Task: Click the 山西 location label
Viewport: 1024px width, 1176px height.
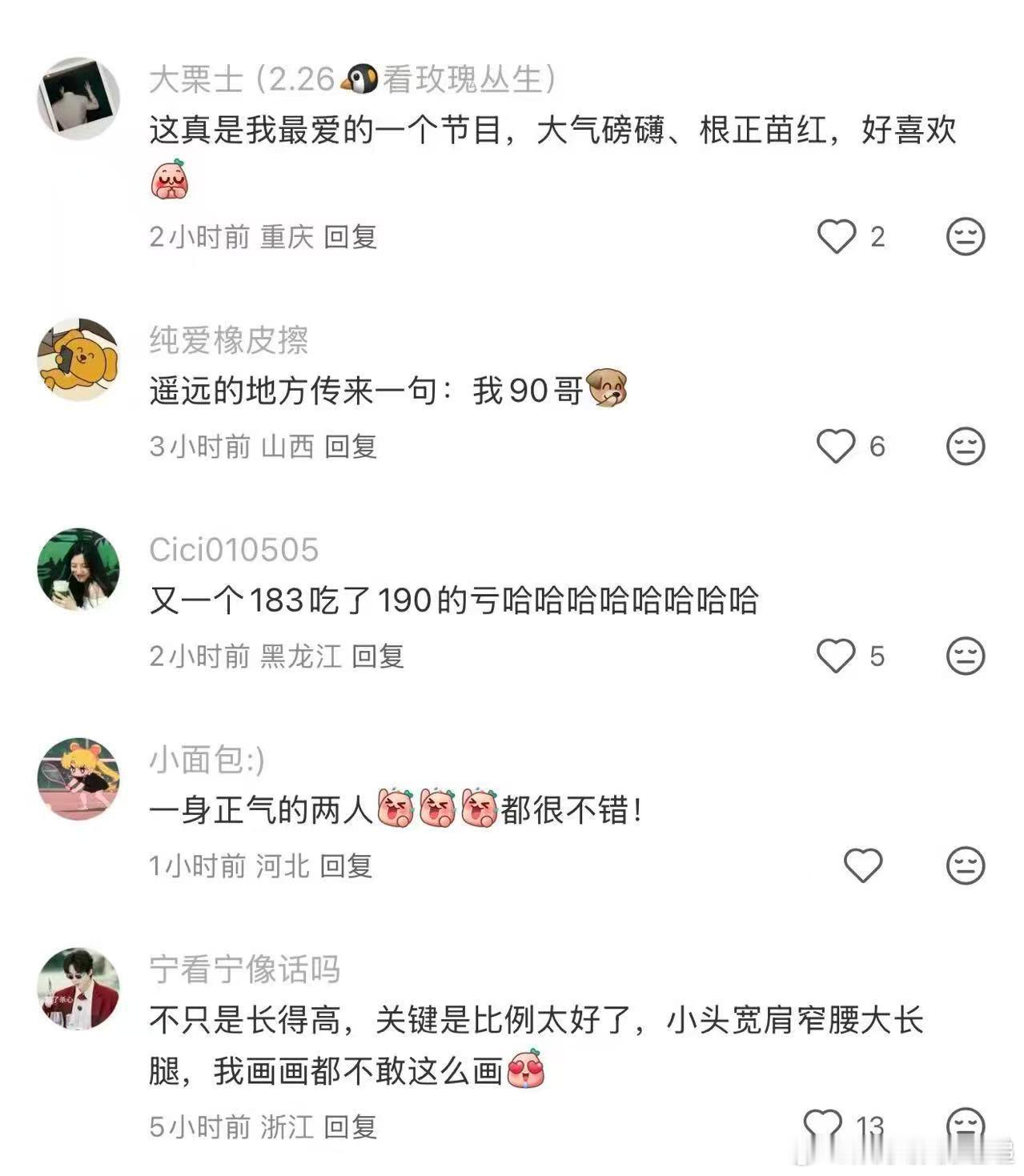Action: click(x=288, y=448)
